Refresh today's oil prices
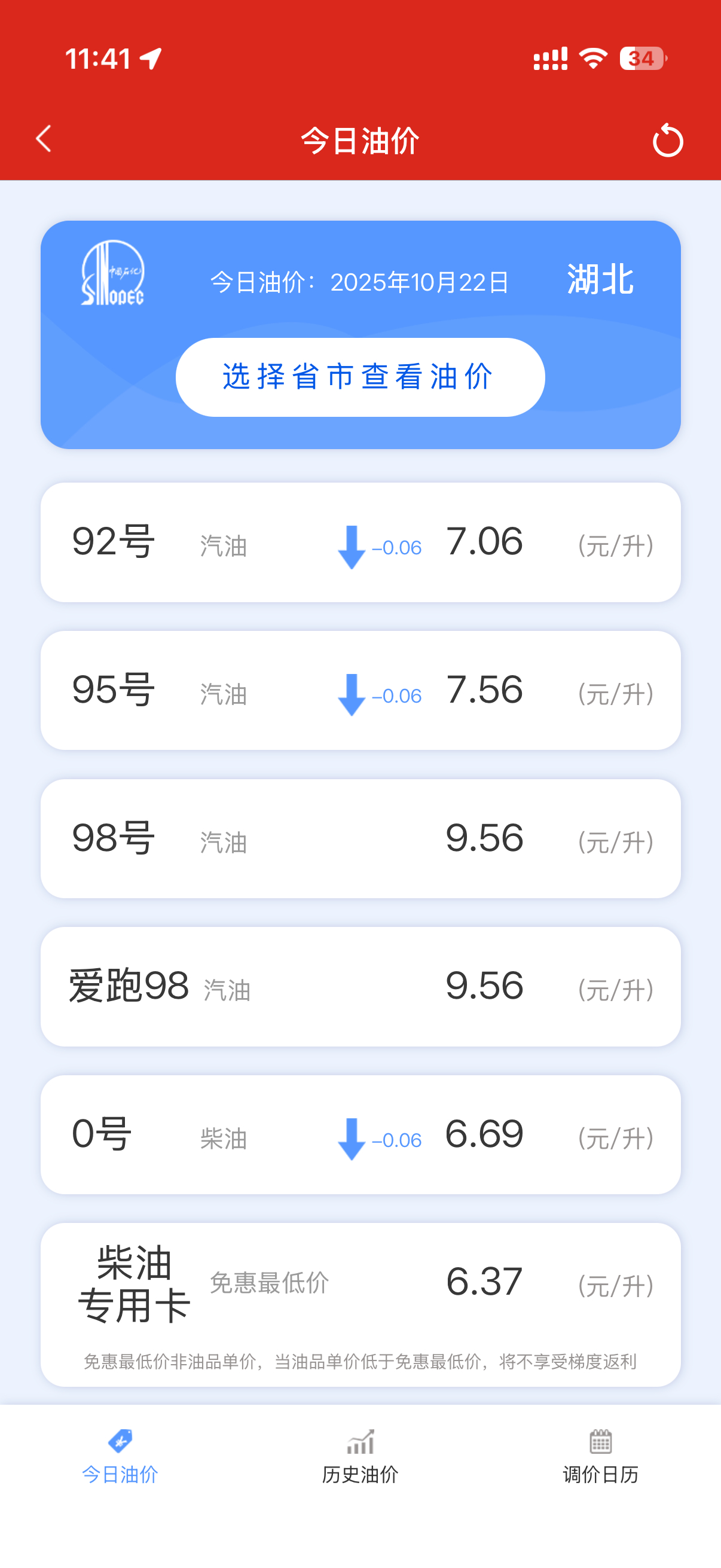The width and height of the screenshot is (721, 1568). click(x=667, y=141)
